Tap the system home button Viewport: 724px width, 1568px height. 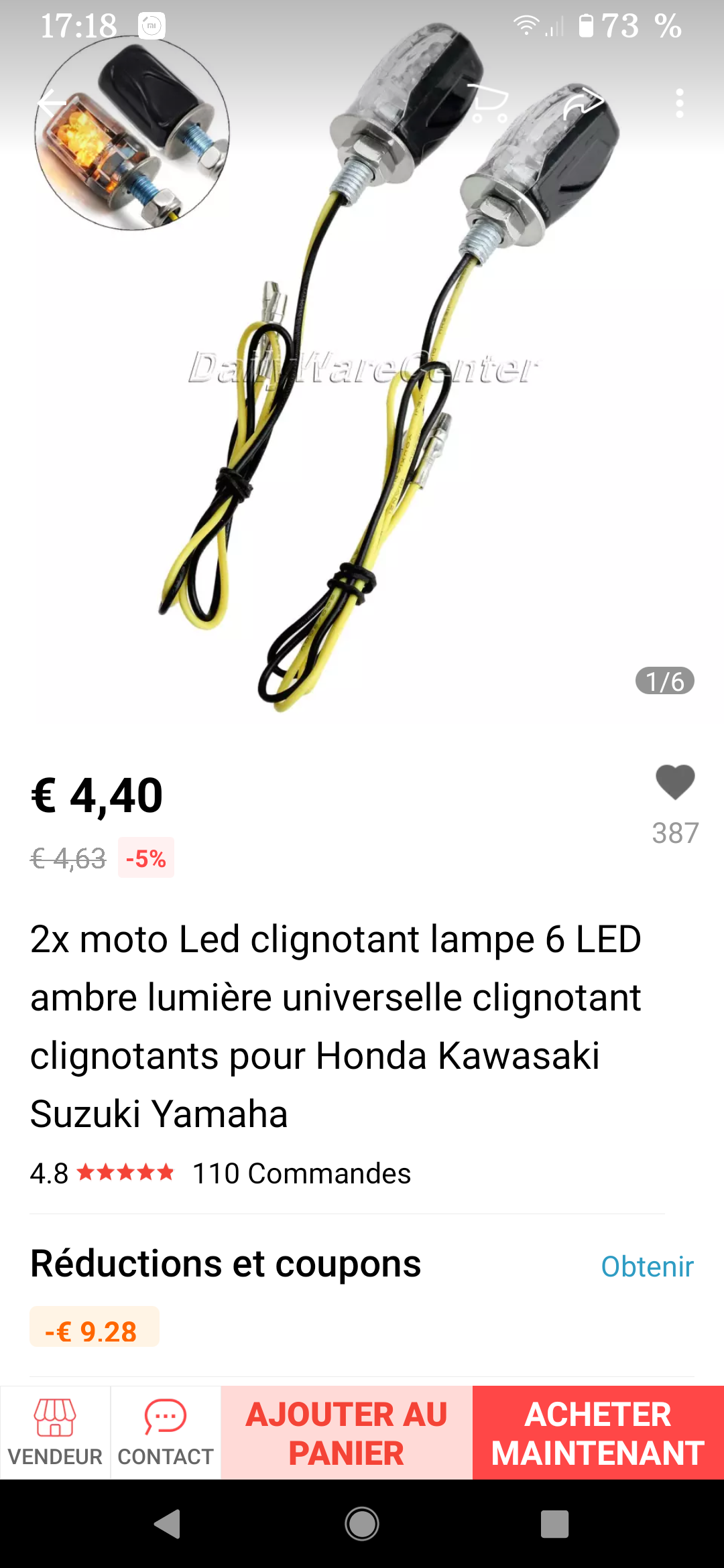362,1524
